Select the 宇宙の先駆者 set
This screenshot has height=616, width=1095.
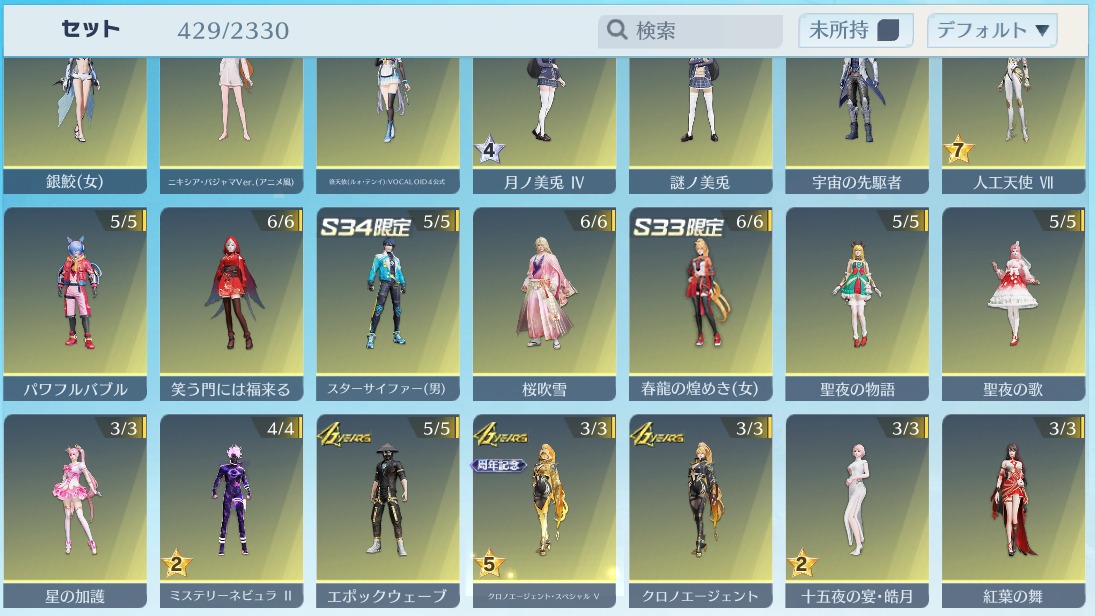[857, 126]
